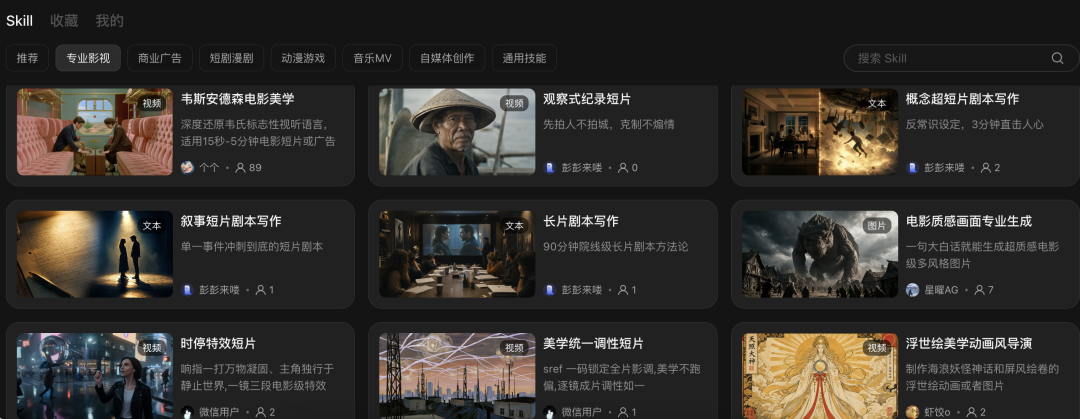Tap the magnifier icon in the search box
Screen dimensions: 1080x419
(x=1057, y=58)
